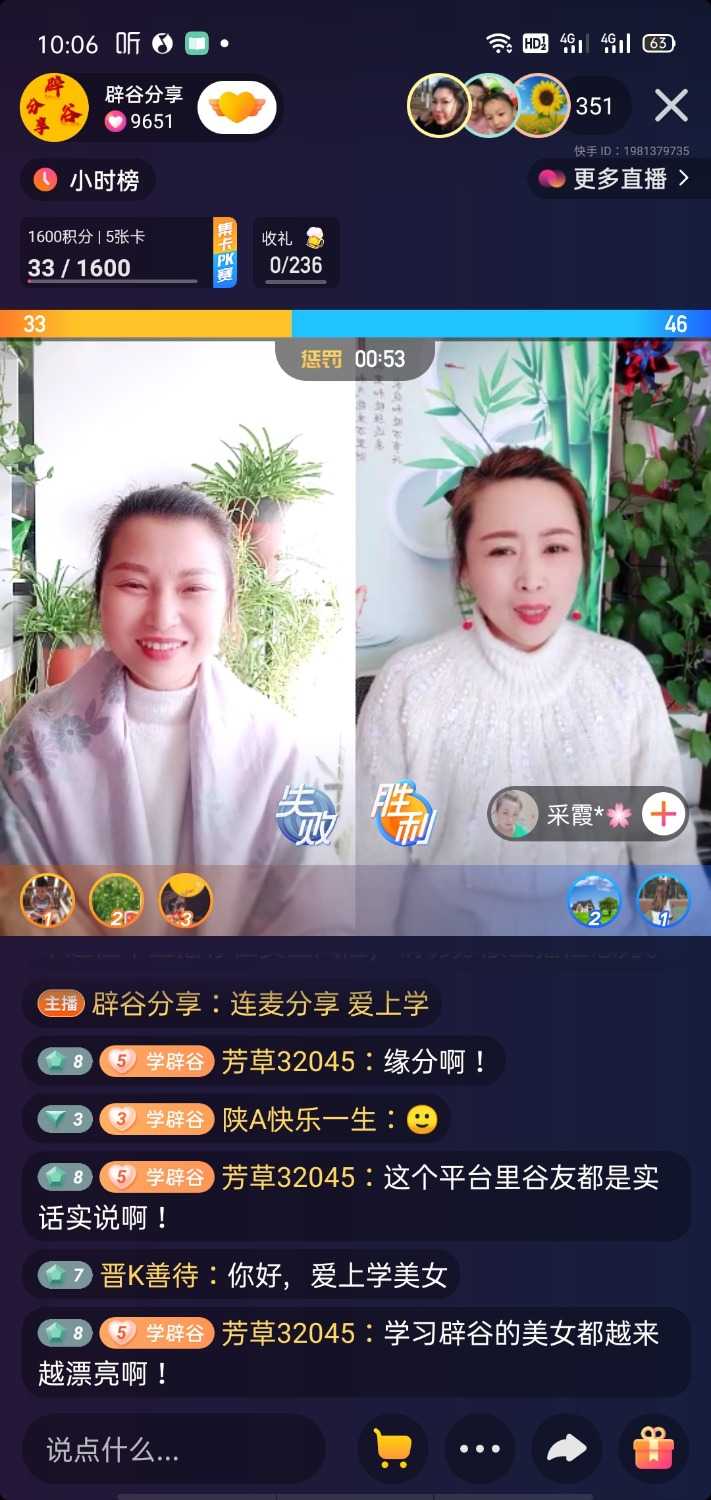711x1500 pixels.
Task: Open commenter 晋K善待's message
Action: (x=240, y=1275)
